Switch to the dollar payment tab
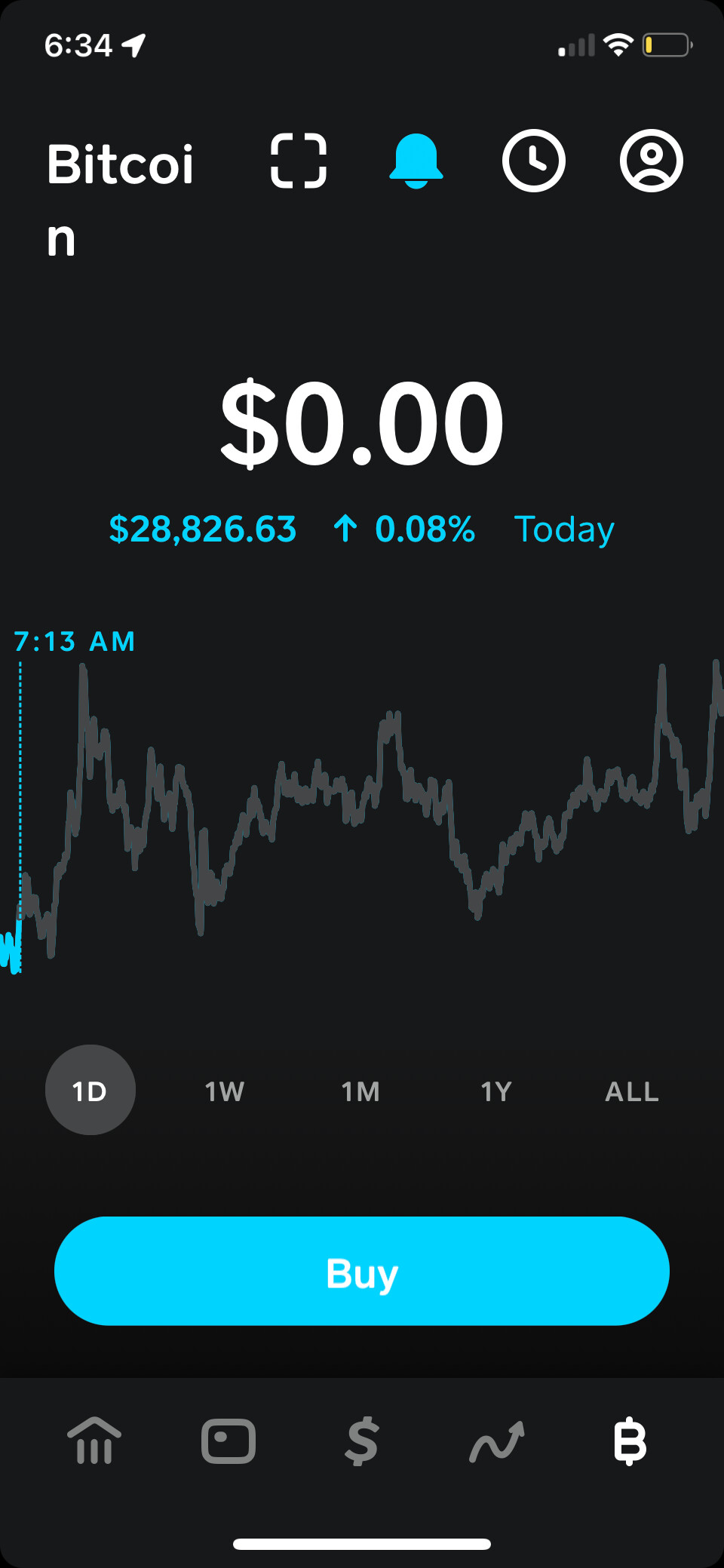Viewport: 724px width, 1568px height. [362, 1441]
